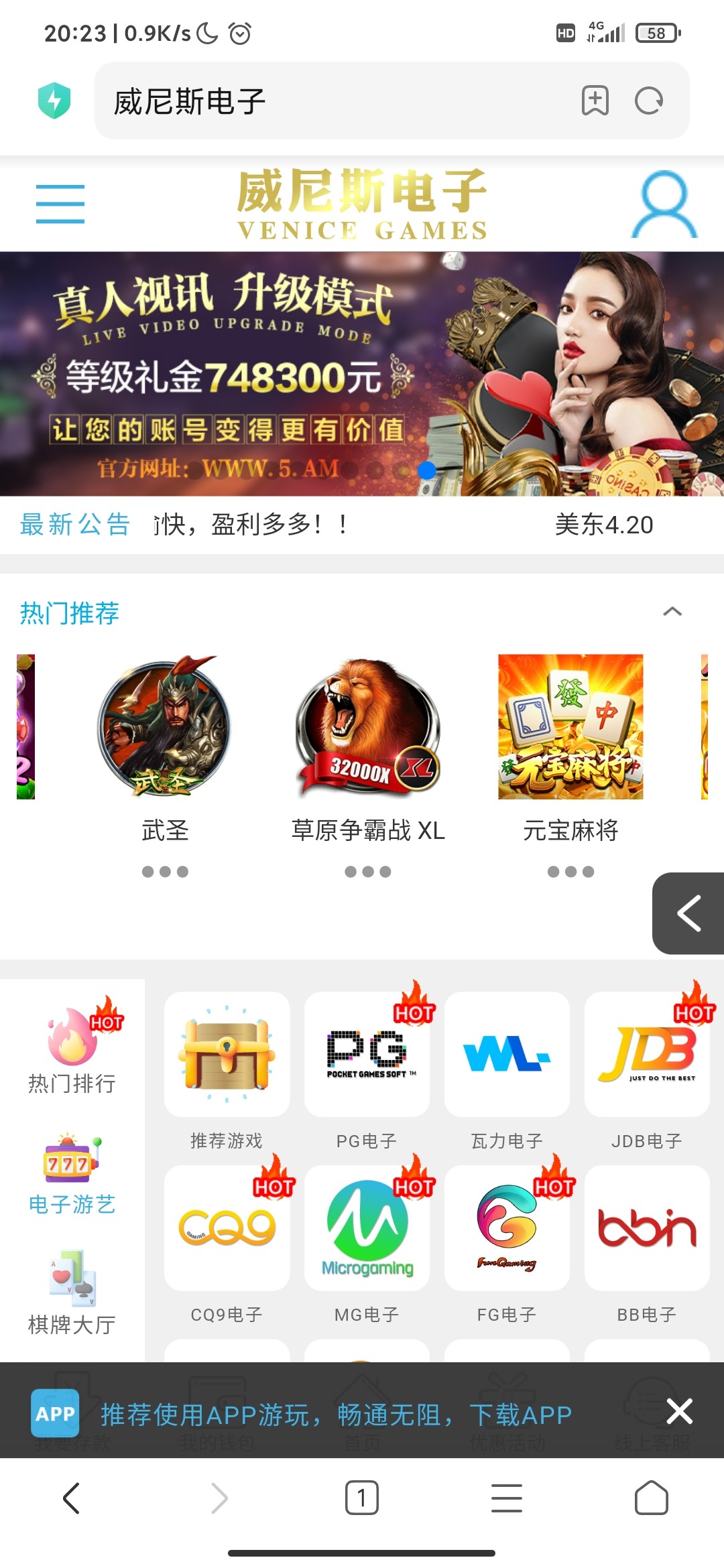Image resolution: width=724 pixels, height=1568 pixels.
Task: Open the 元宝麻将 game
Action: [x=570, y=728]
